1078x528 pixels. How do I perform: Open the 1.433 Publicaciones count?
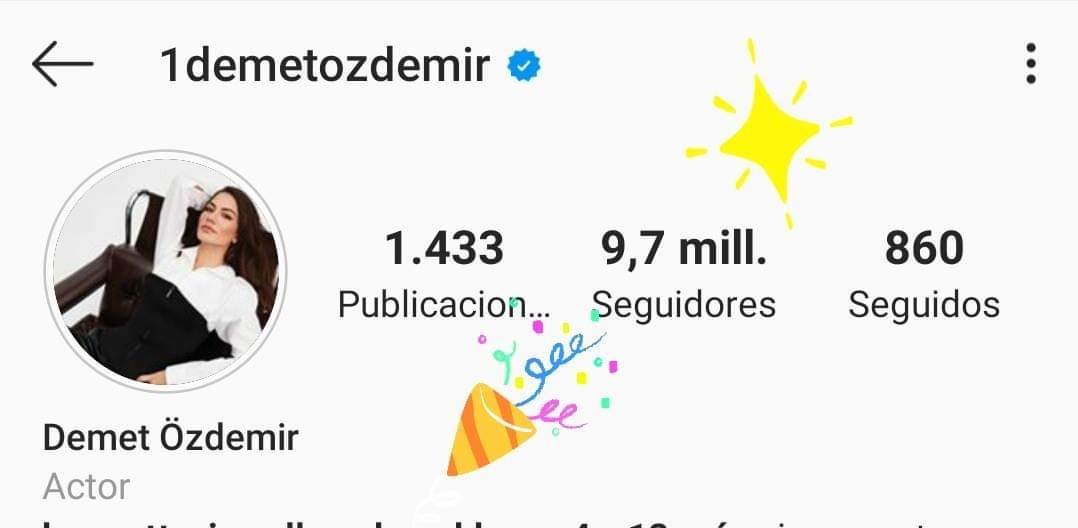445,274
